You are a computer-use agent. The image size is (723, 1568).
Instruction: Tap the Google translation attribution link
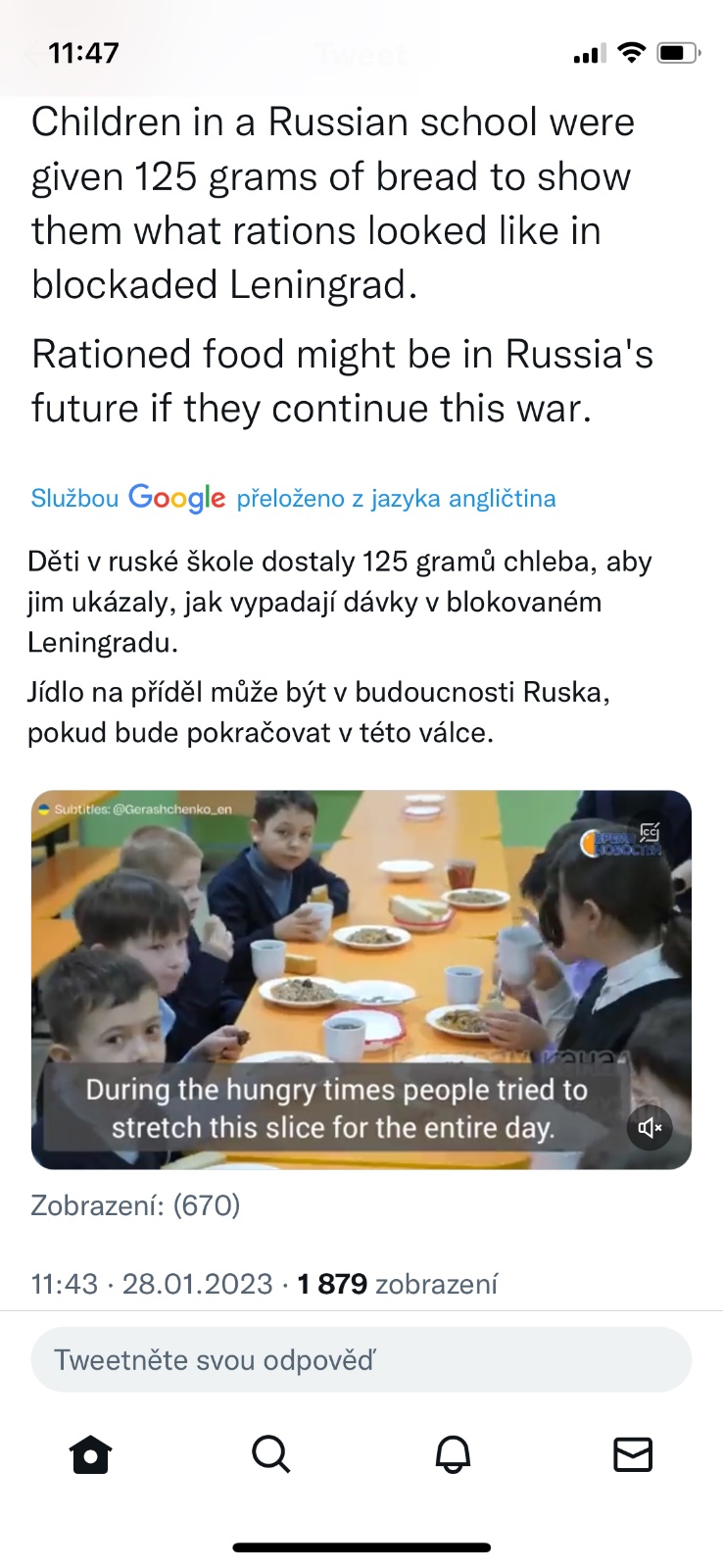point(293,498)
